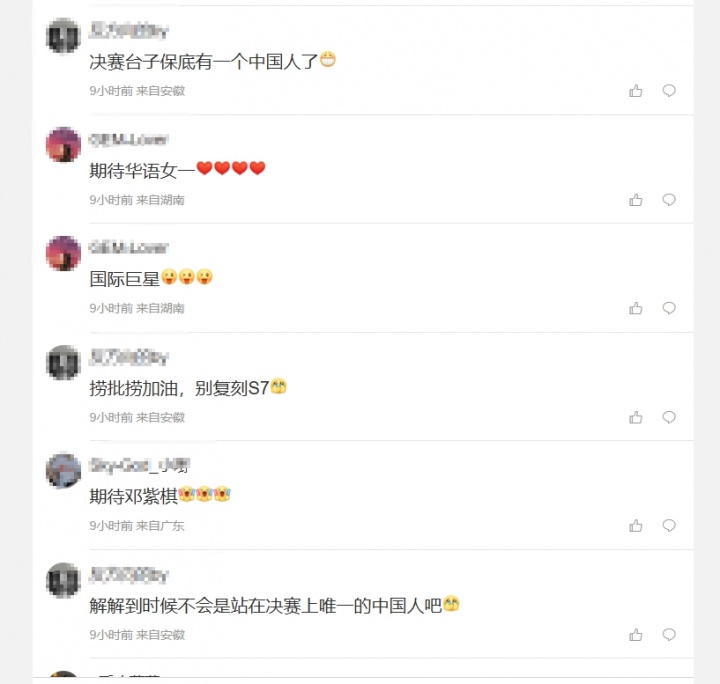
Task: Reply to the comment '捞批捞加油，别复刻S7'
Action: point(669,417)
